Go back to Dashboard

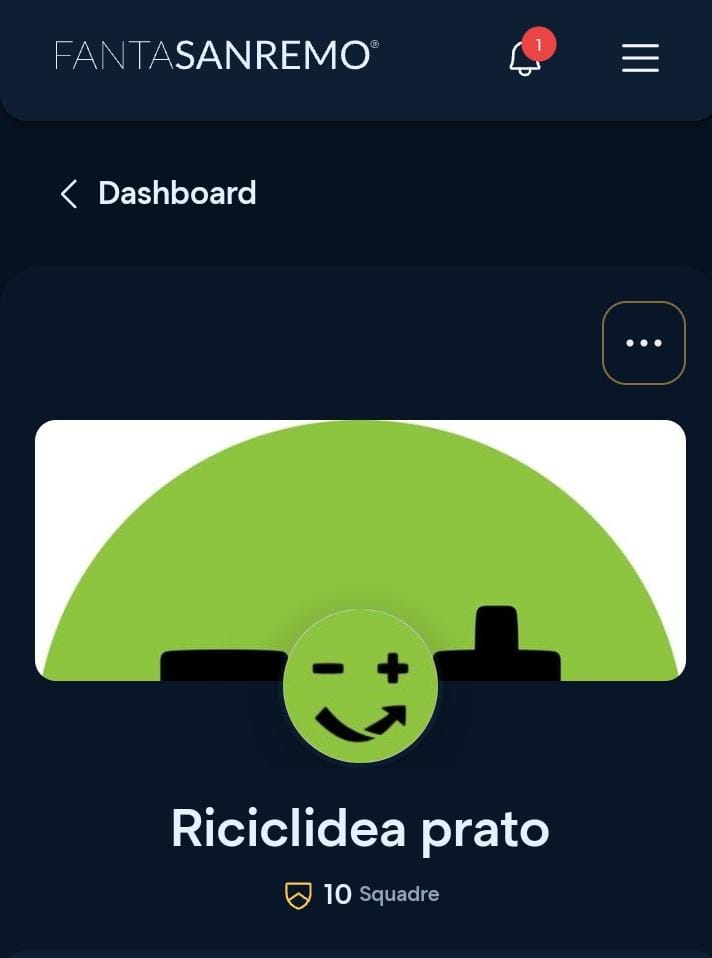(x=158, y=193)
